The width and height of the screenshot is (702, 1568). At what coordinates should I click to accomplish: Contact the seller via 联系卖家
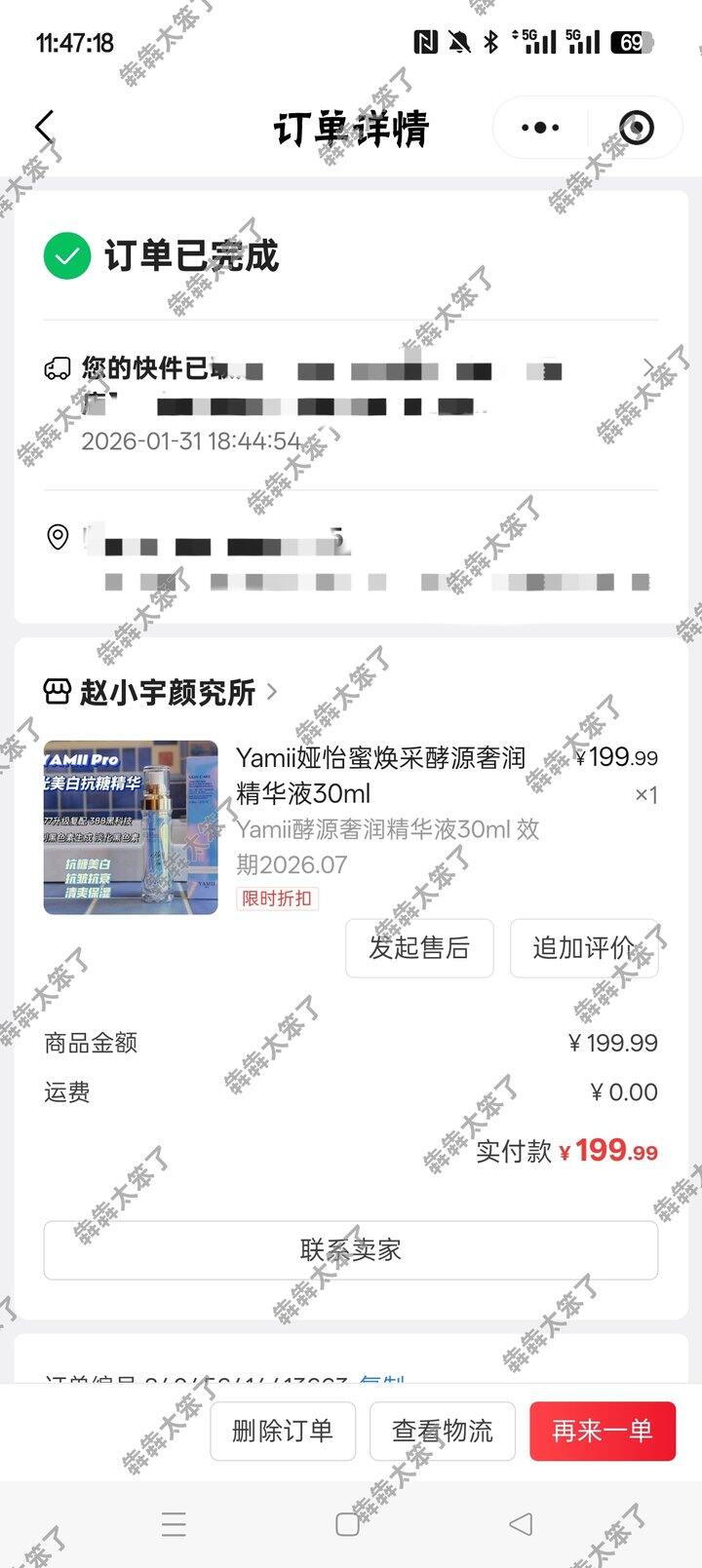point(351,1249)
